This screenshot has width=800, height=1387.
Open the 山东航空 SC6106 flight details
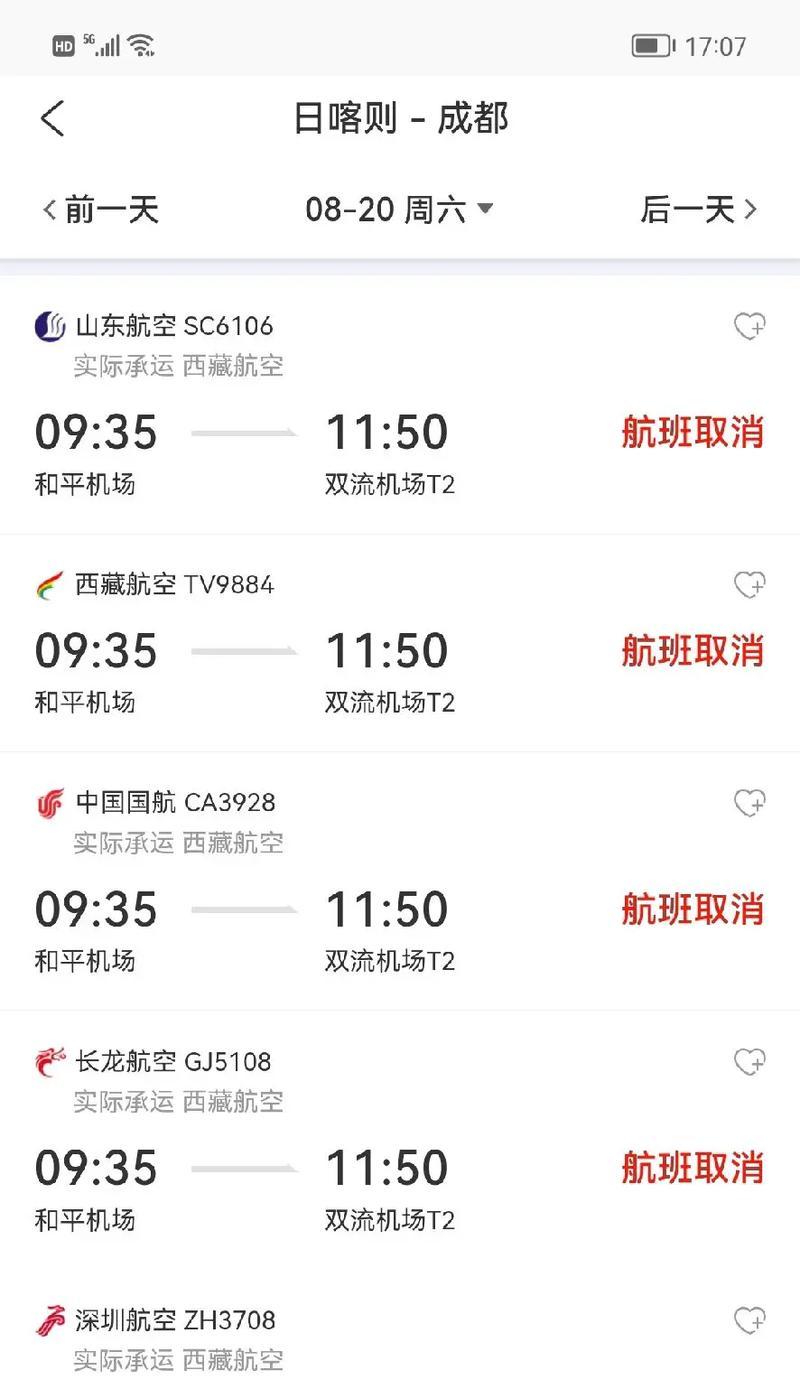400,405
